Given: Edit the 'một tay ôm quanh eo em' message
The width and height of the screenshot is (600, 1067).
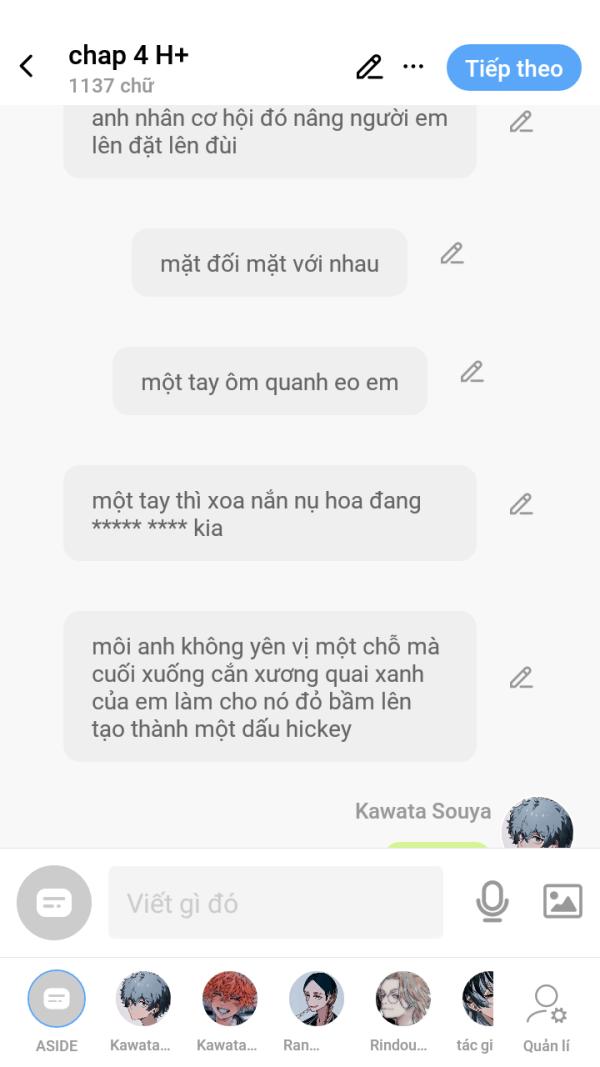Looking at the screenshot, I should [472, 372].
